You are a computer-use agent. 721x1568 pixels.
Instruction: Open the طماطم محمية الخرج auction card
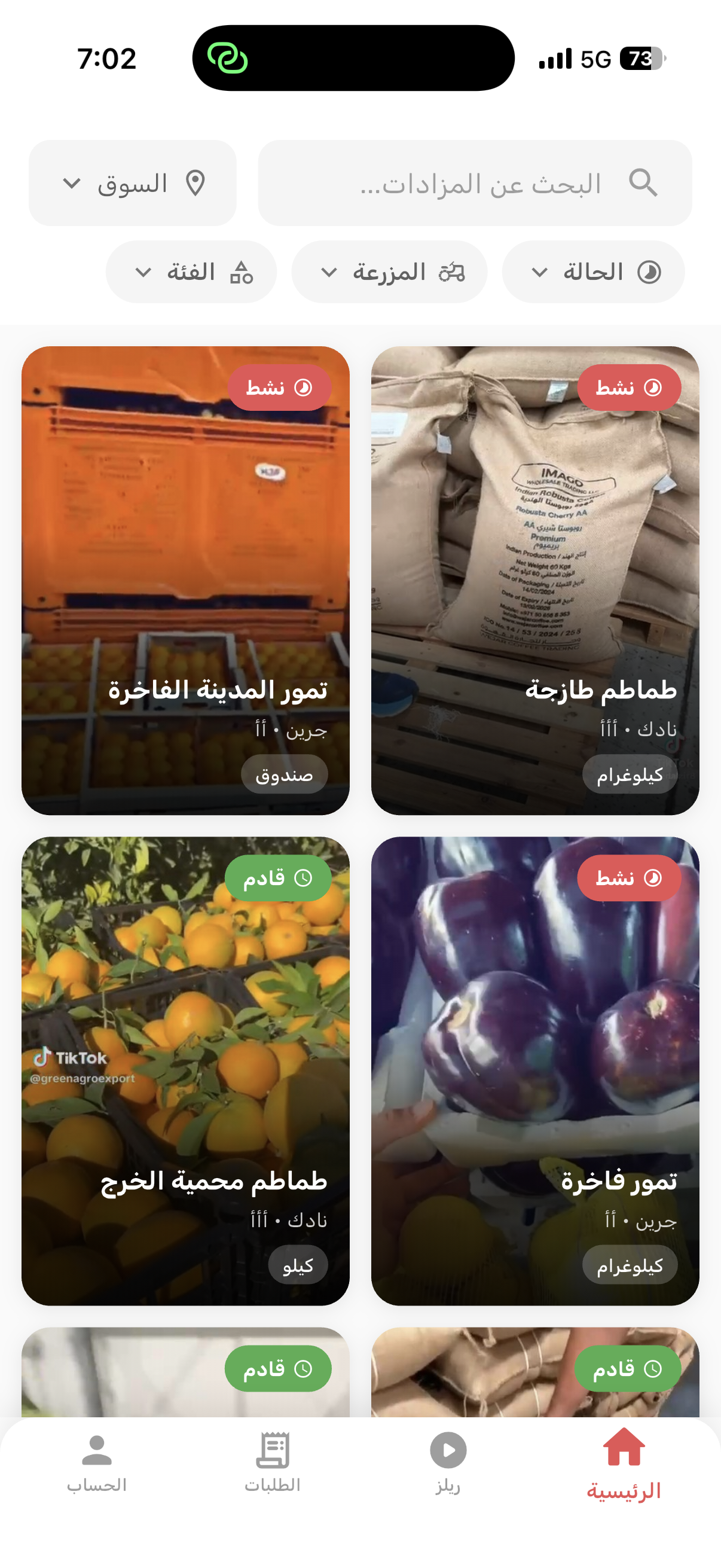click(x=185, y=1070)
